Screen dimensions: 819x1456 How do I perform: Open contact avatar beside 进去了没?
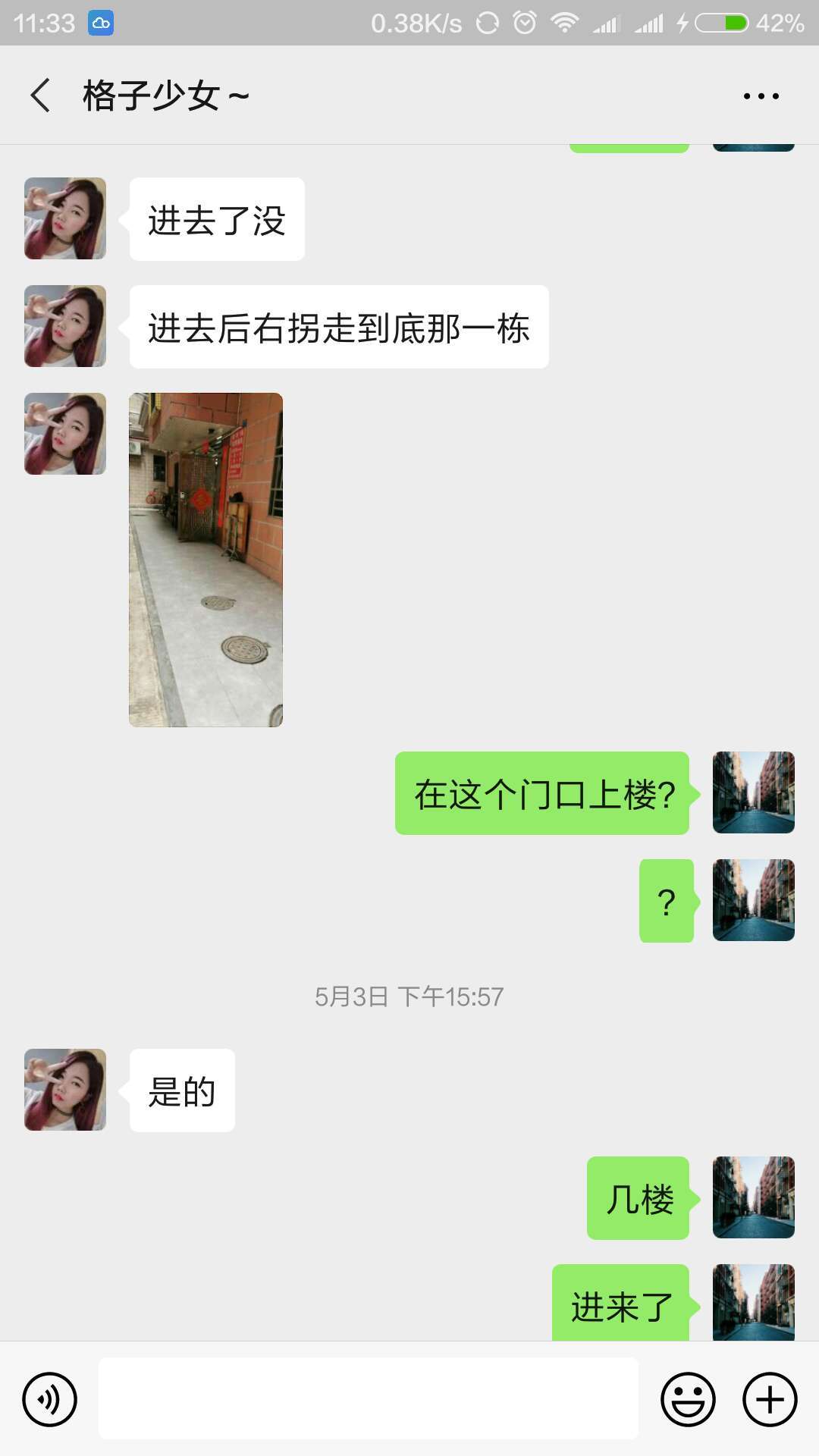point(65,218)
